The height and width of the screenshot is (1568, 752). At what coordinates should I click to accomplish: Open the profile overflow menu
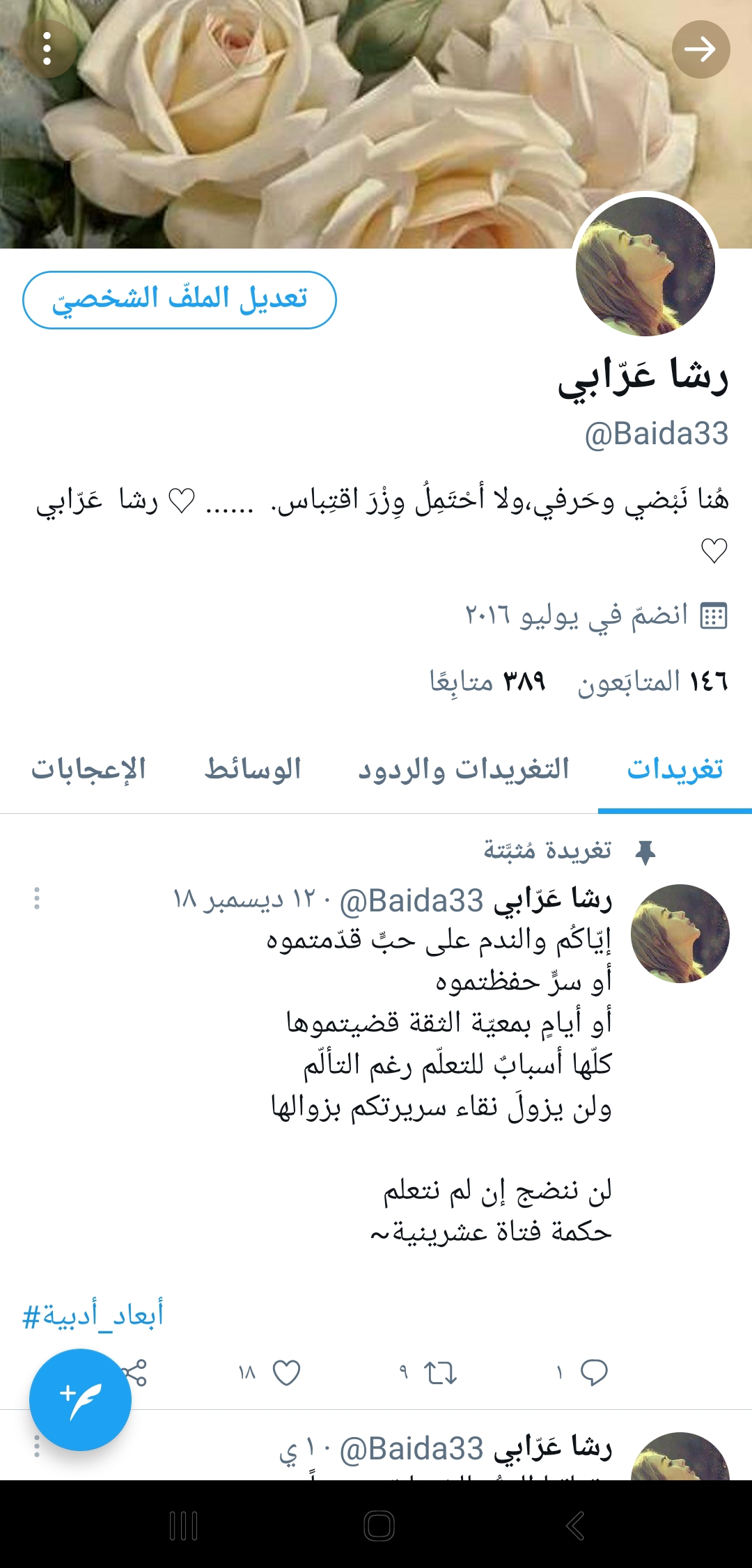coord(47,49)
